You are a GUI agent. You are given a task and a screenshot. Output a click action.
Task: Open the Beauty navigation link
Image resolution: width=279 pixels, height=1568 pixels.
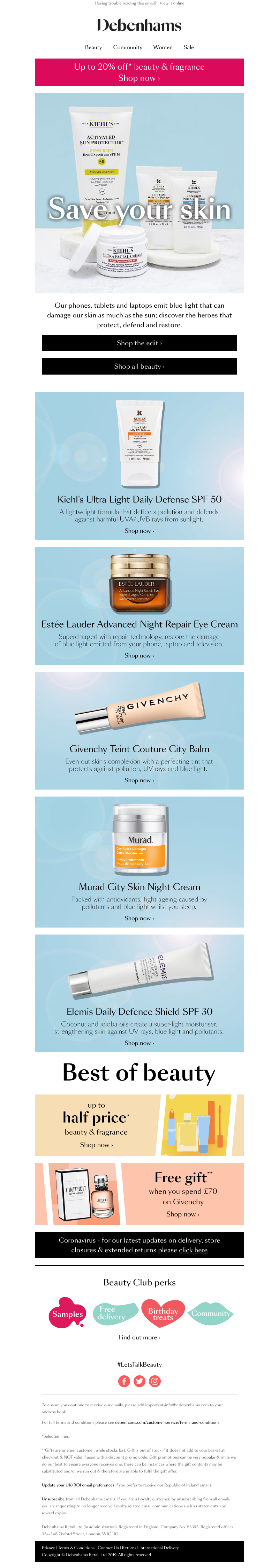pyautogui.click(x=93, y=47)
